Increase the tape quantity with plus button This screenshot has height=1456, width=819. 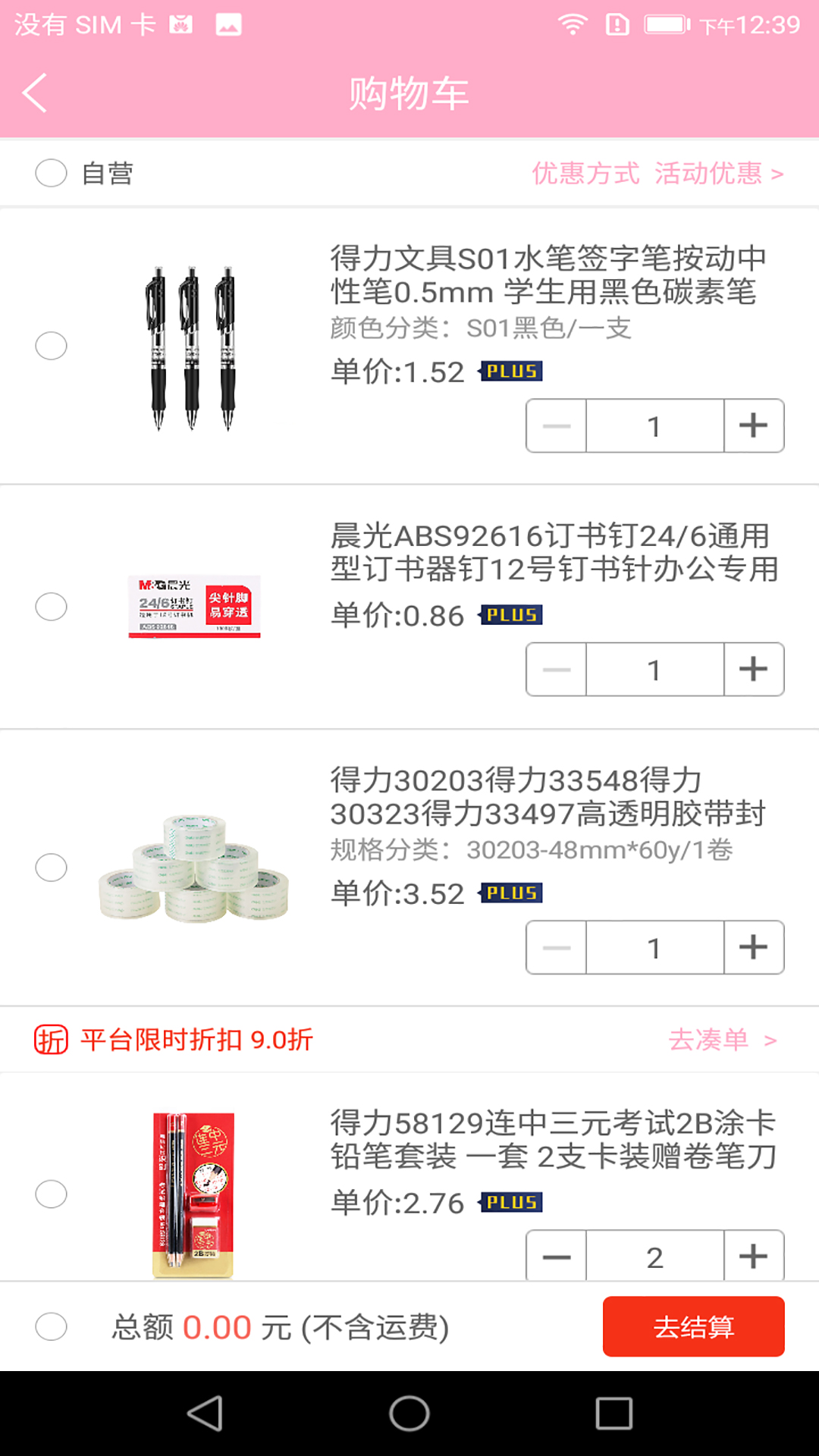pyautogui.click(x=753, y=947)
